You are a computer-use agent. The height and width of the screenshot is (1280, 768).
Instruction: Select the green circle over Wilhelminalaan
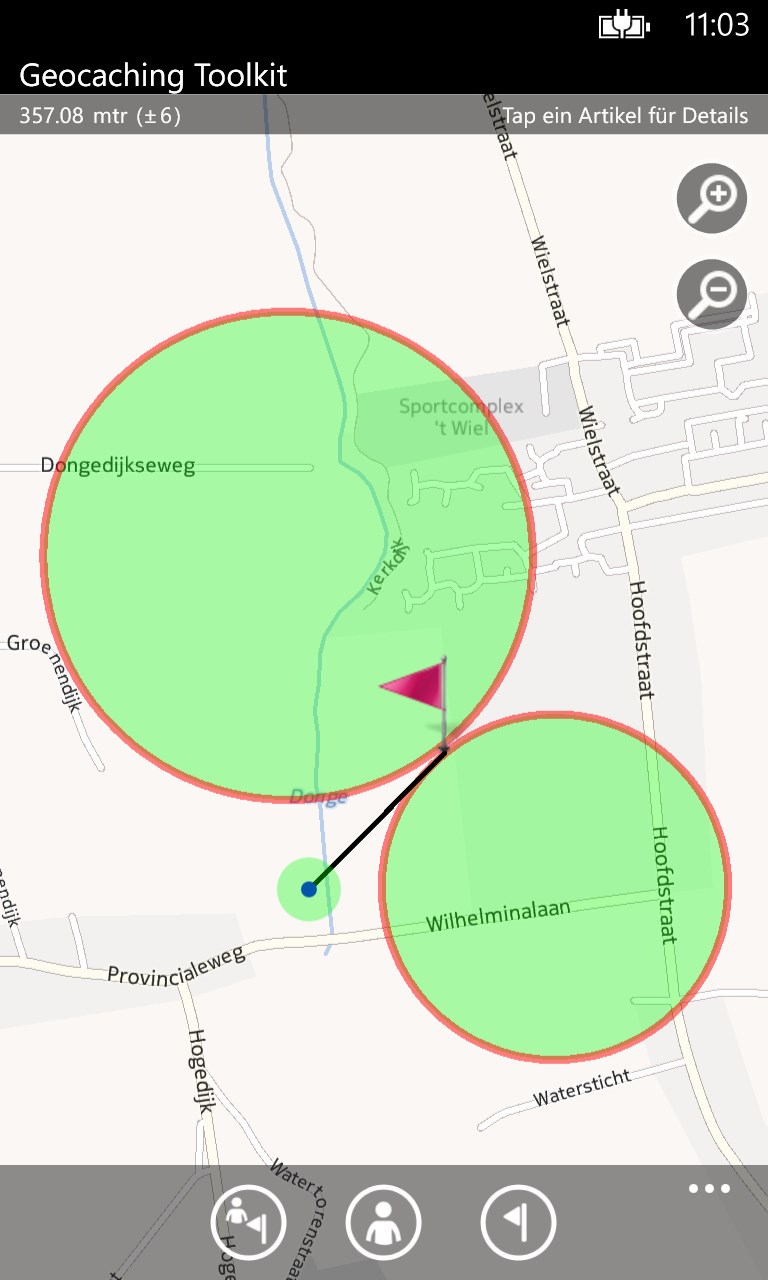[555, 960]
